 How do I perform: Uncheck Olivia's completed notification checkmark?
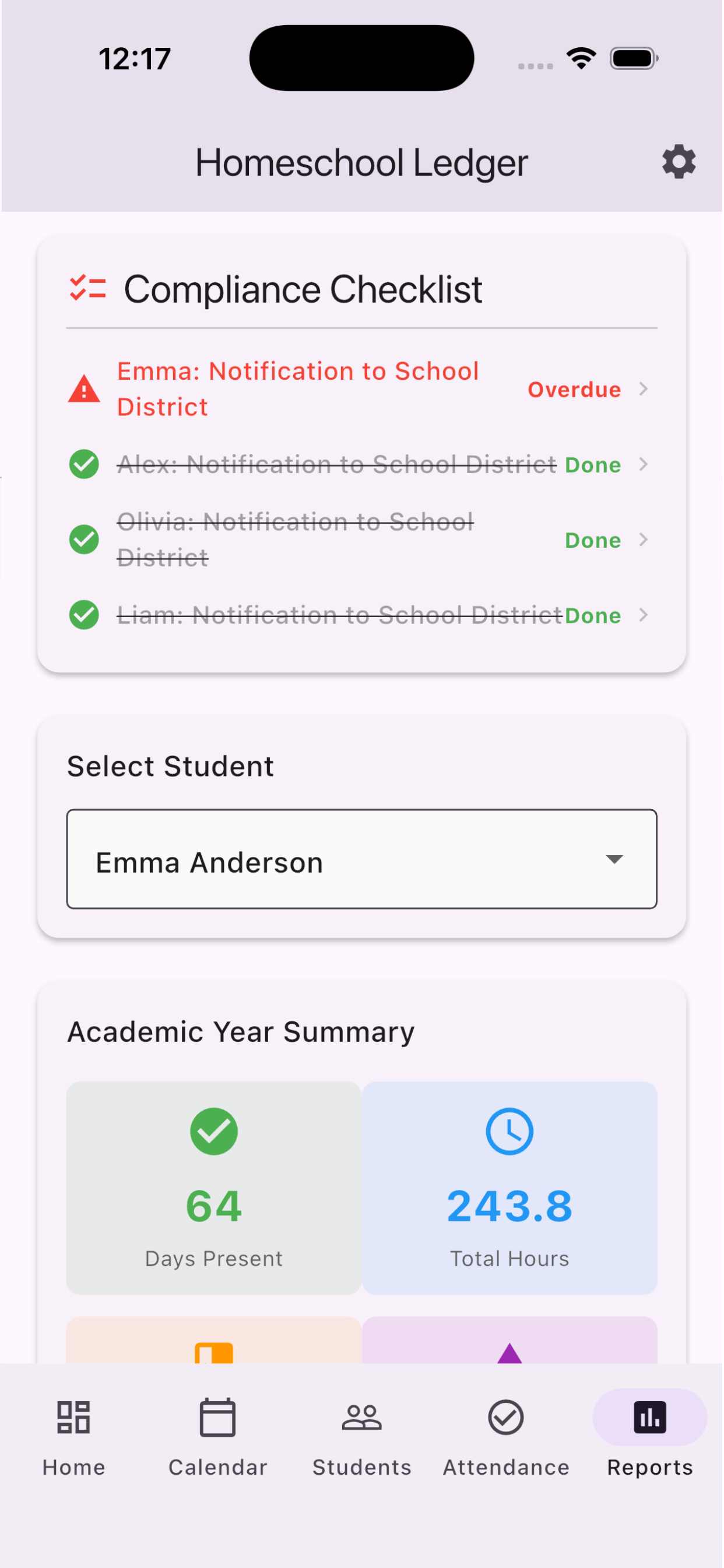[x=84, y=540]
